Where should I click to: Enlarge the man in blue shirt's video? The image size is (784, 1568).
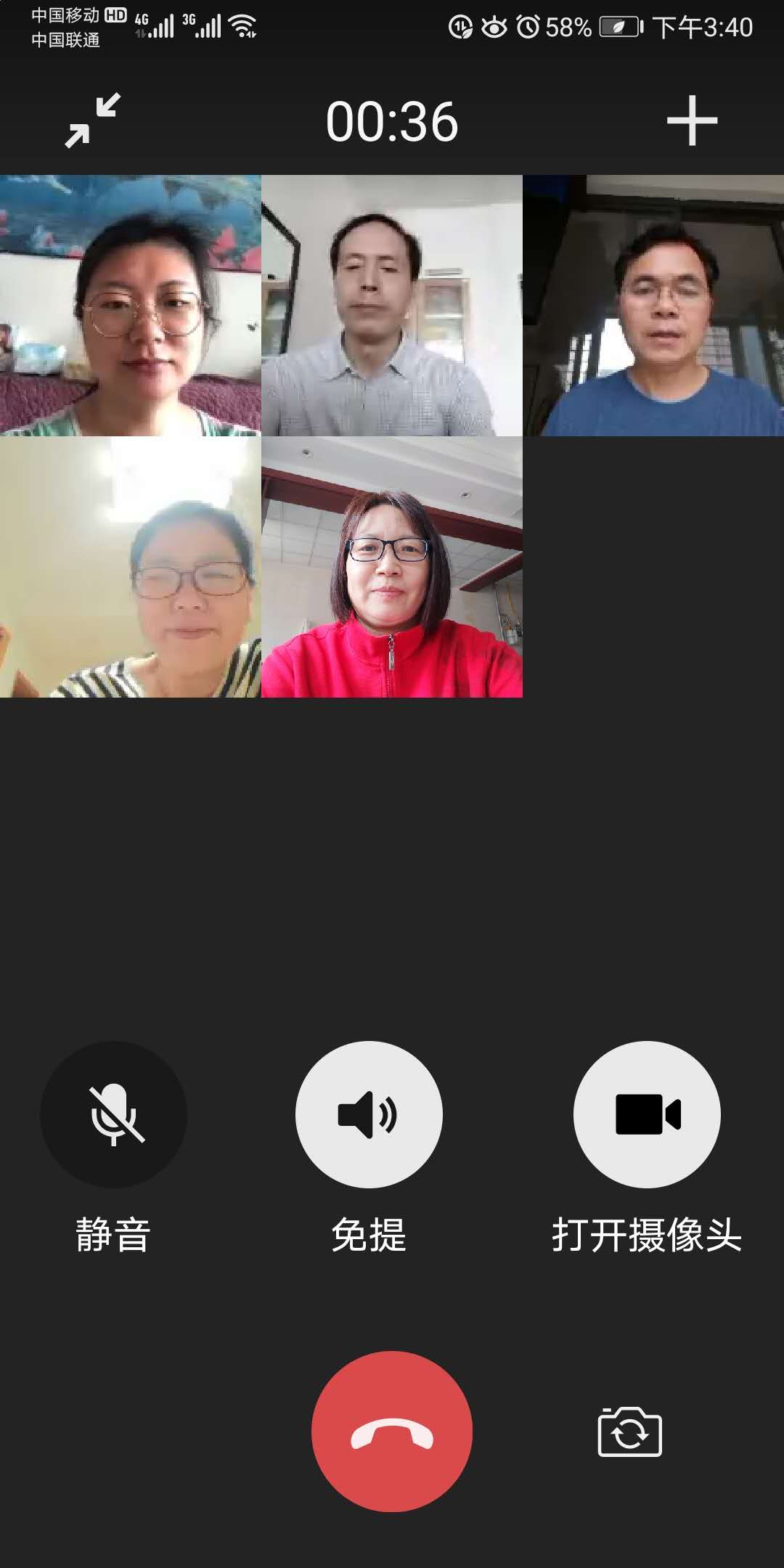tap(653, 306)
